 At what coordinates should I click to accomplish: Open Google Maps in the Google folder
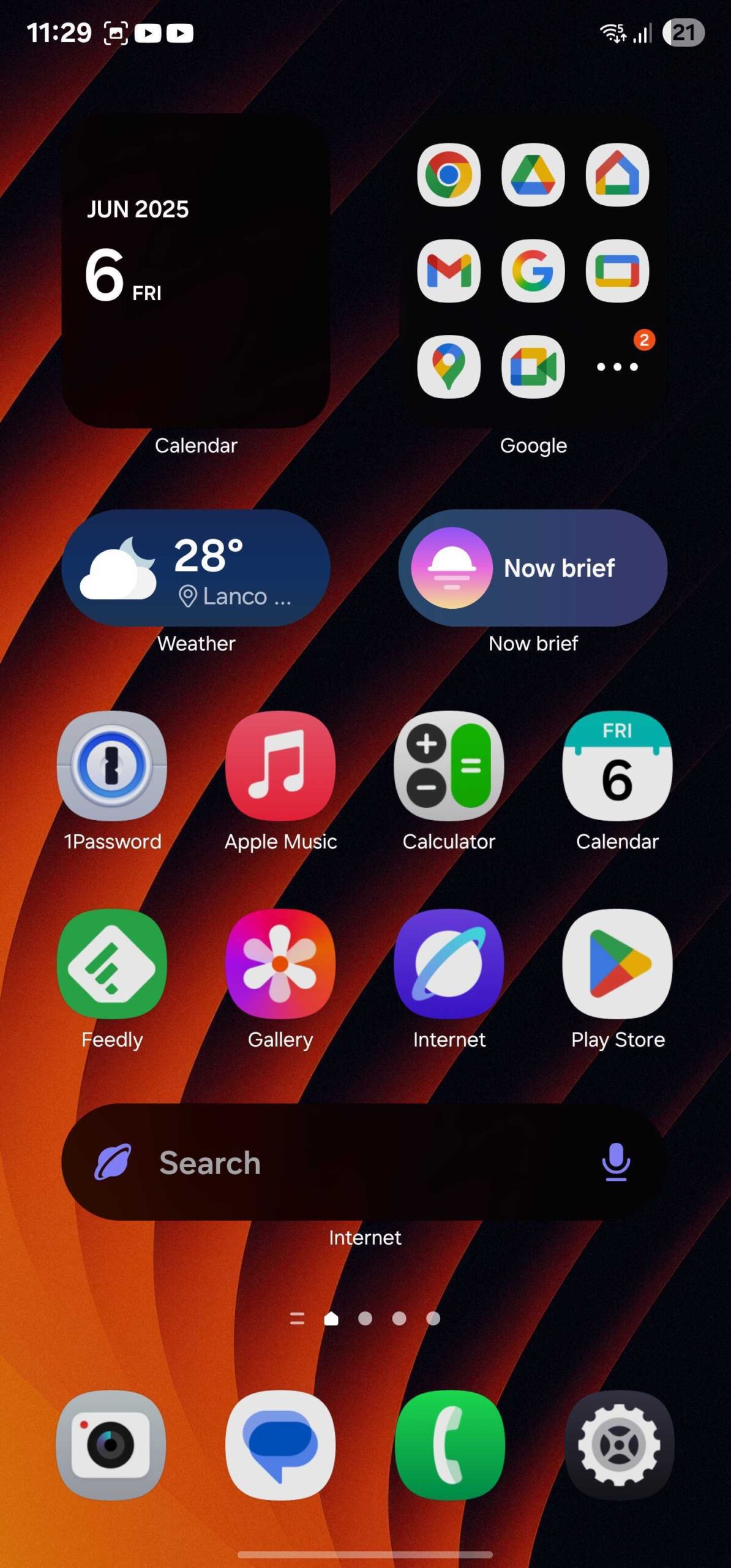(x=448, y=366)
